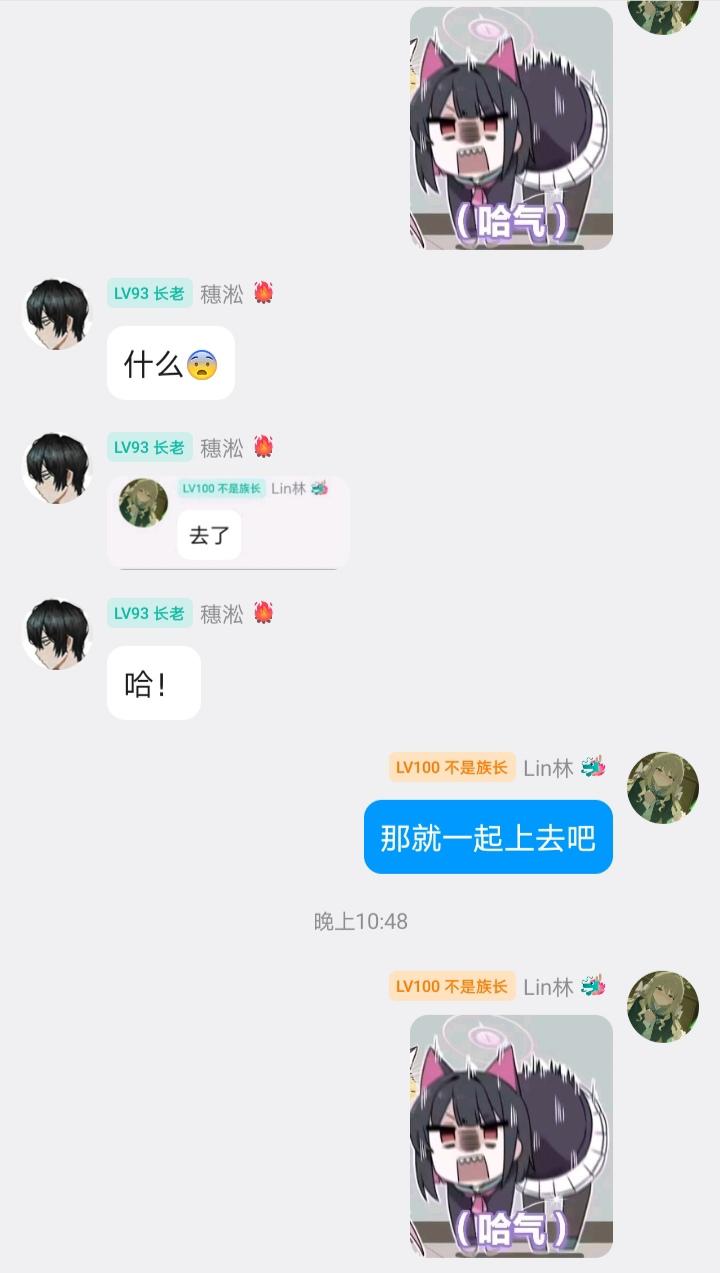The image size is (720, 1273).
Task: Click the flame medal icon beside 穗淞's name
Action: coord(264,293)
